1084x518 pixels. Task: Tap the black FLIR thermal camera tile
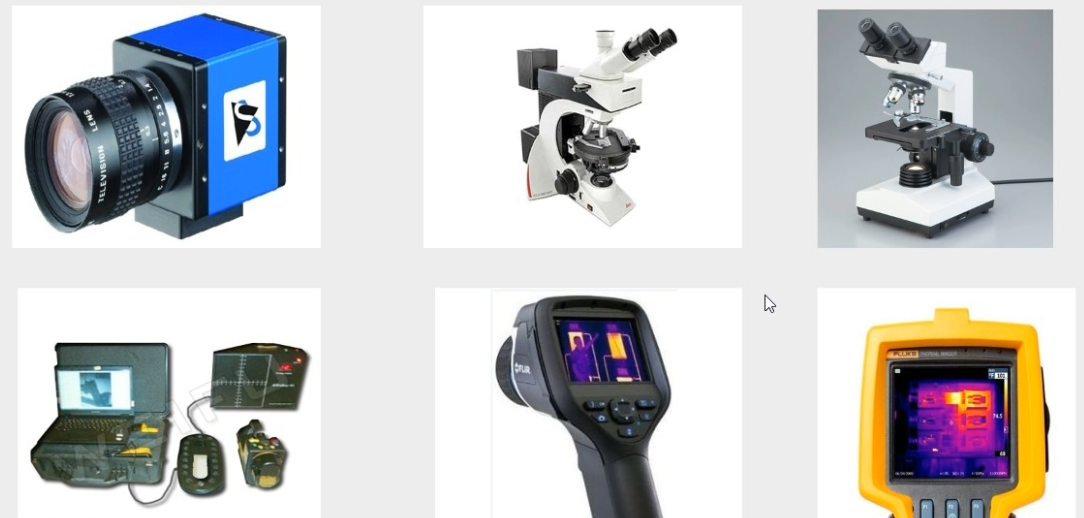[x=588, y=403]
